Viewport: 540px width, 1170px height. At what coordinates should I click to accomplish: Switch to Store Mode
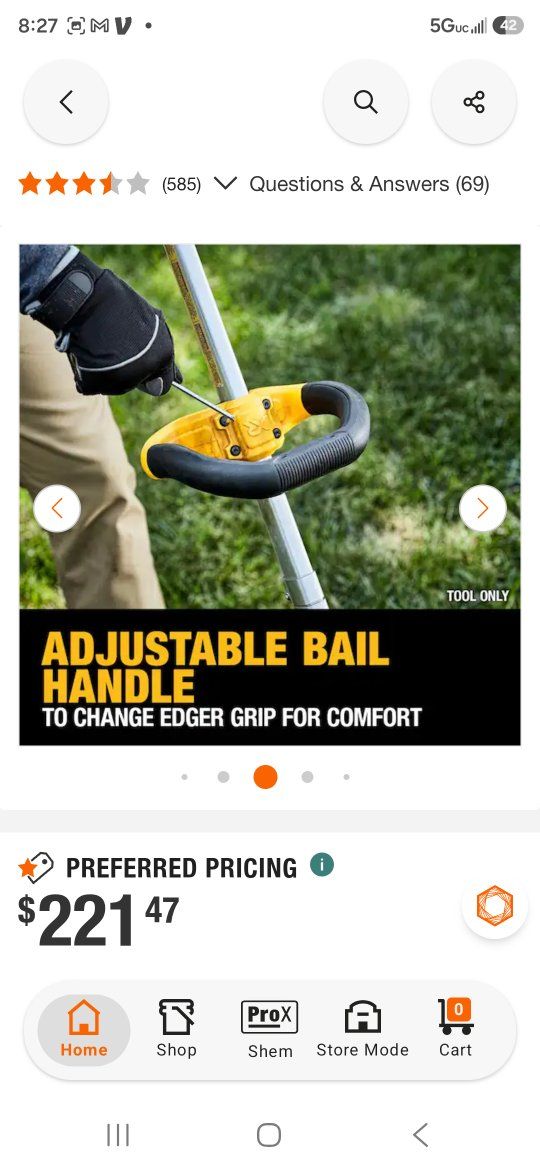coord(362,1029)
